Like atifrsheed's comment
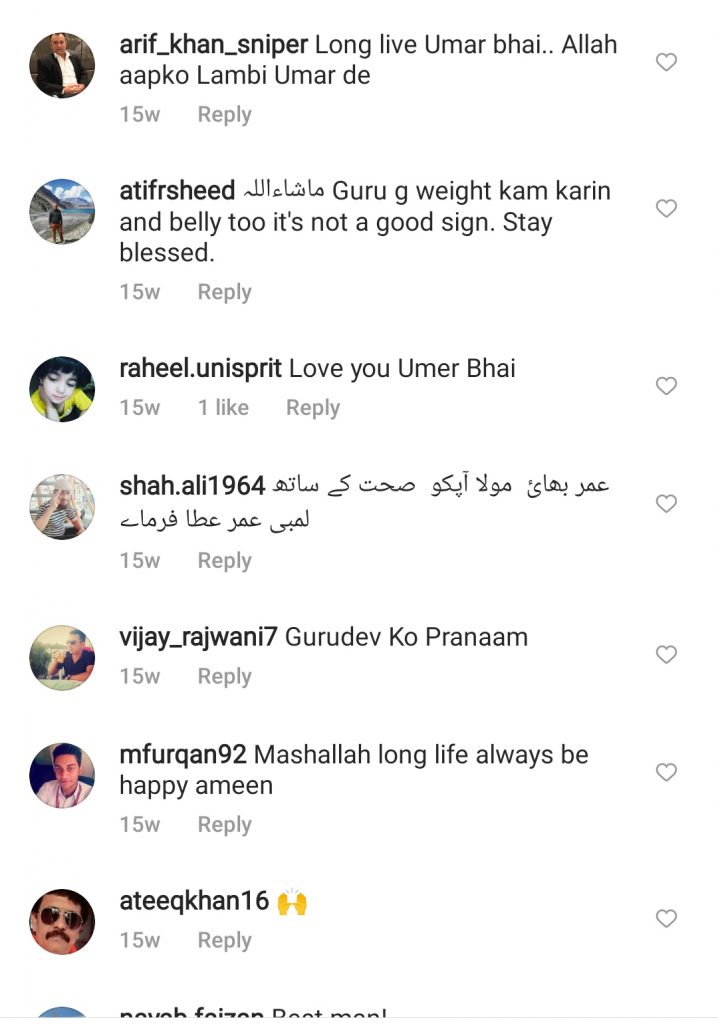This screenshot has height=1024, width=718. point(666,208)
